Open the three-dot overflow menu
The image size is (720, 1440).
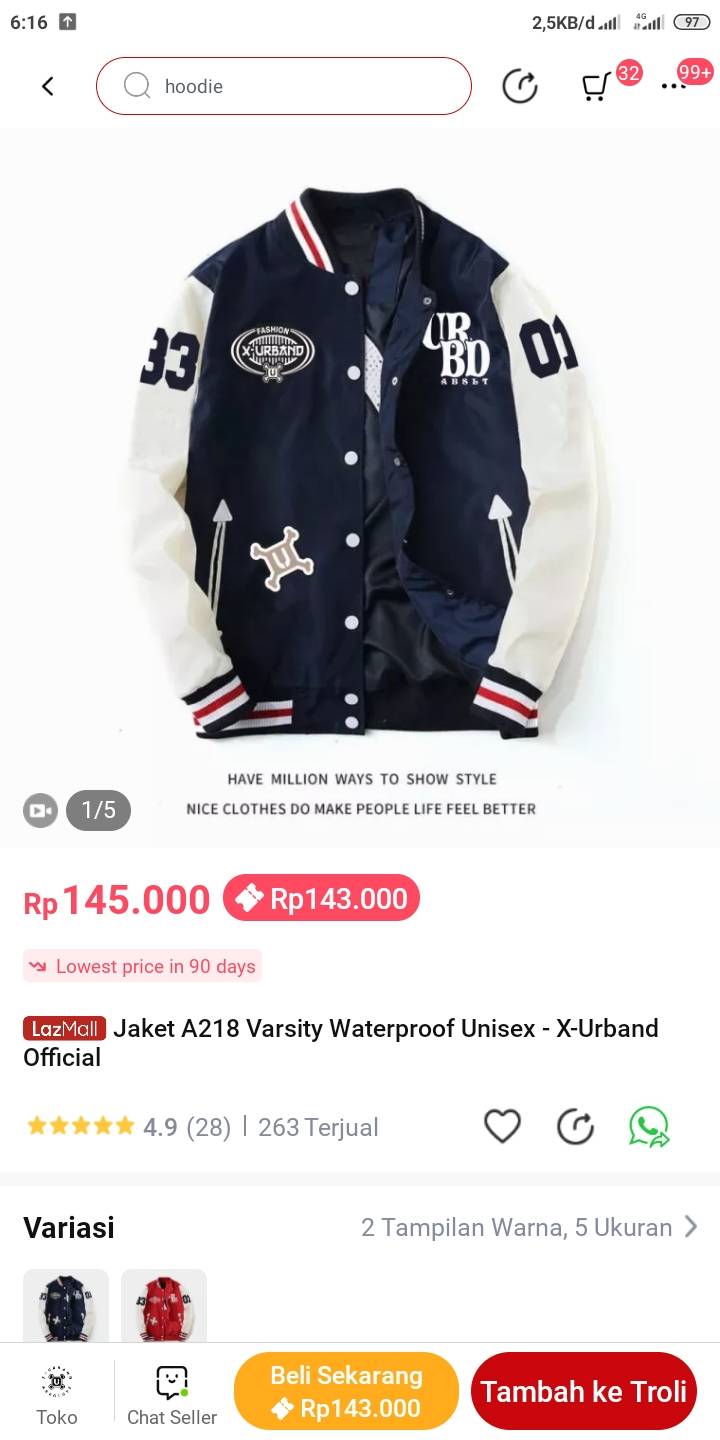coord(674,87)
